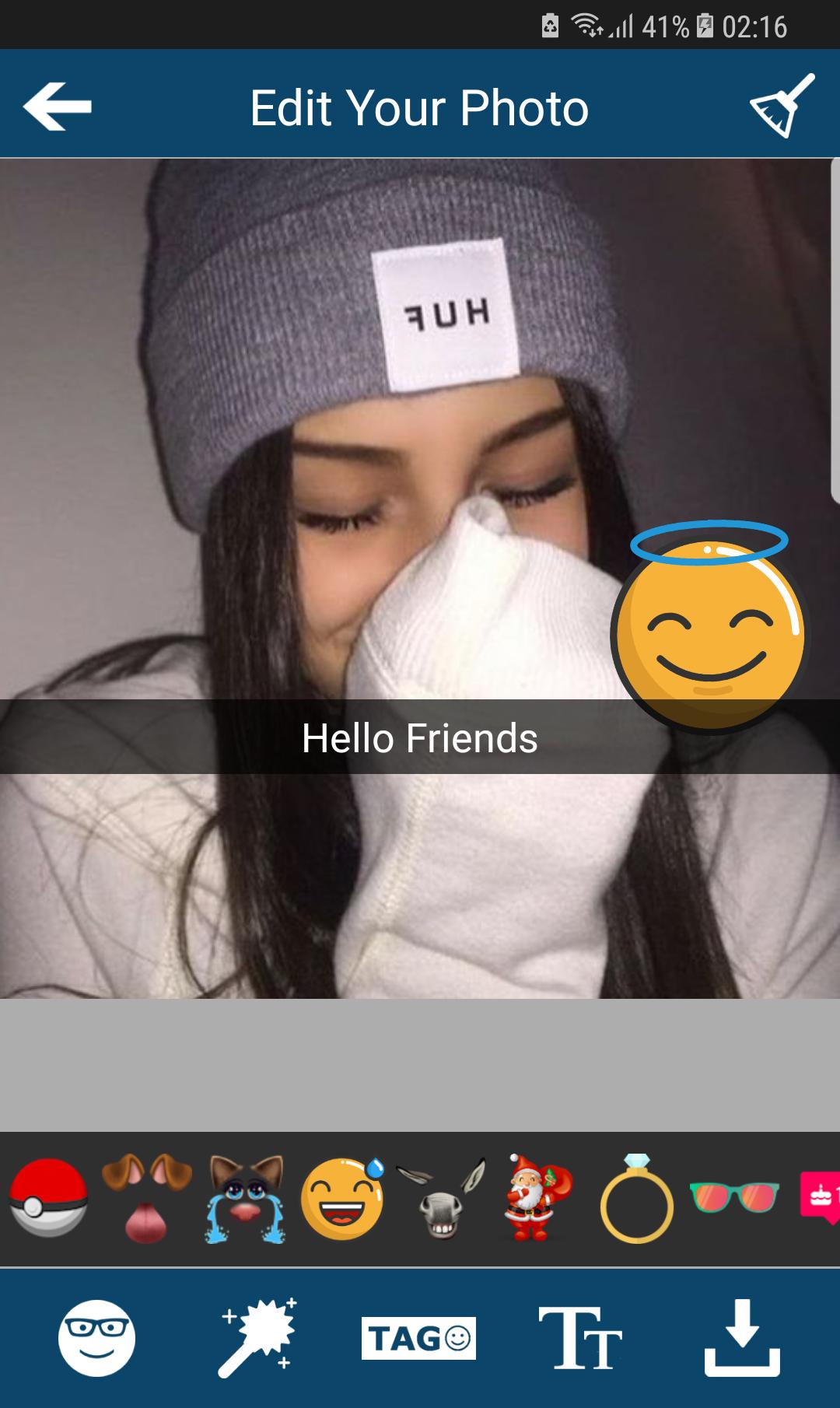This screenshot has height=1408, width=840.
Task: Add the Pokeball sticker
Action: 48,1198
